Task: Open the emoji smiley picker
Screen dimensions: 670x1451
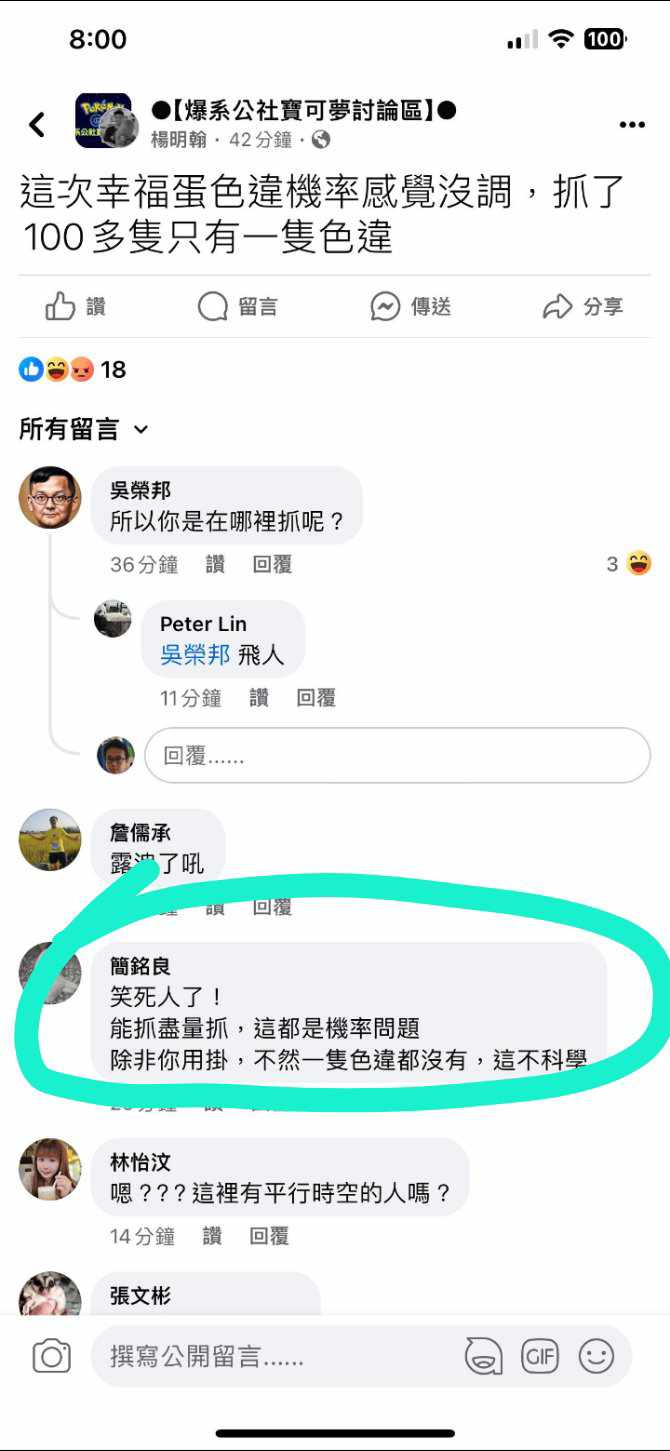Action: [x=597, y=1357]
